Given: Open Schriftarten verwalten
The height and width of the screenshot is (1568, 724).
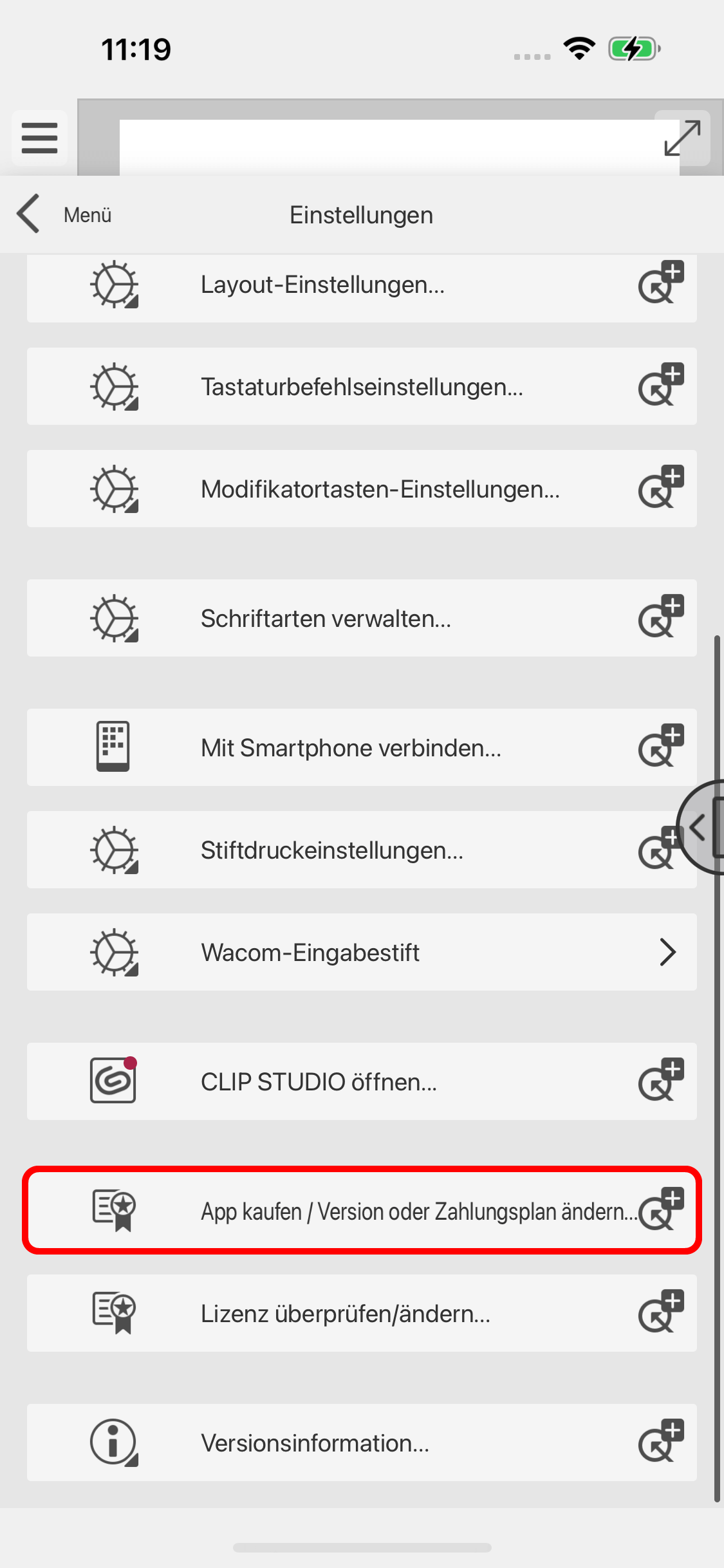Looking at the screenshot, I should 325,619.
